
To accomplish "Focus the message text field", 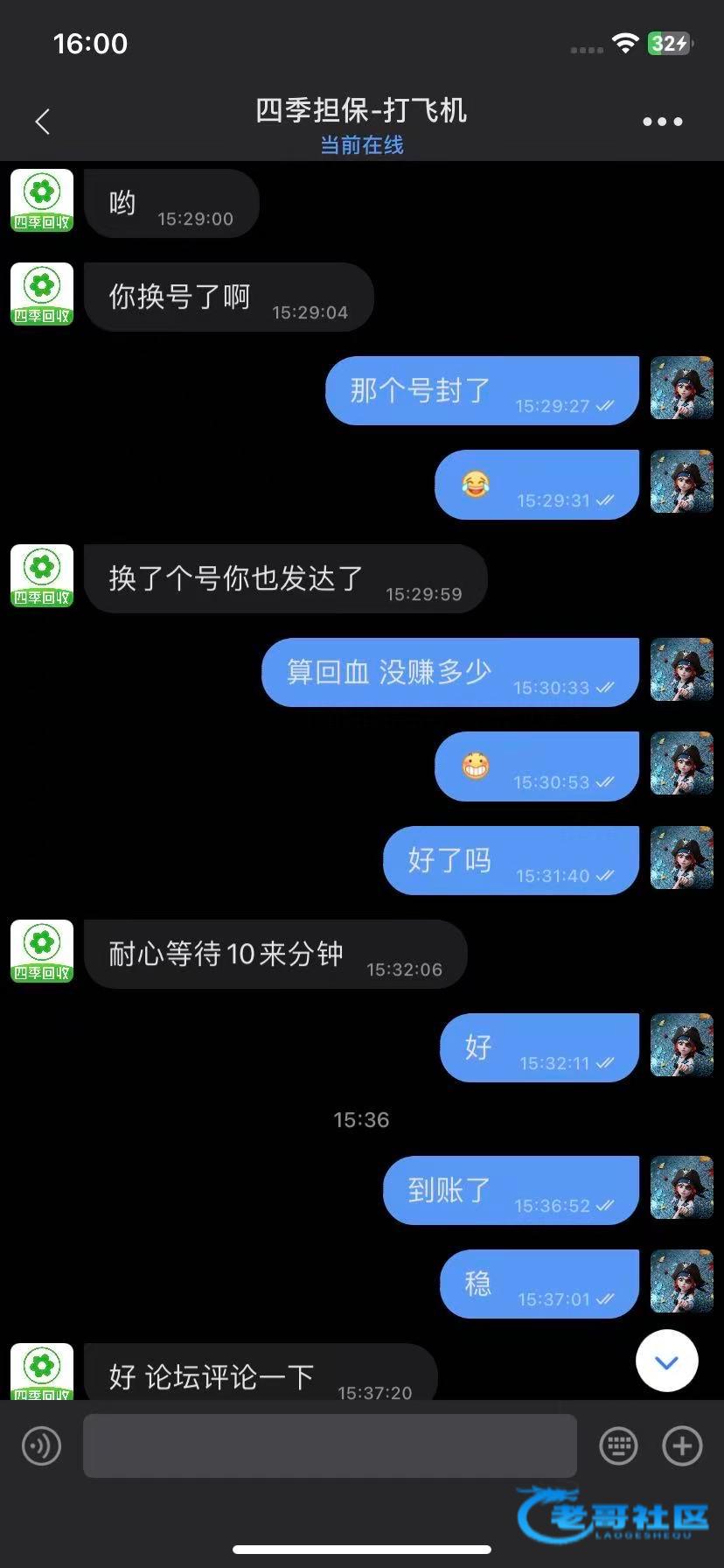I will [330, 1445].
